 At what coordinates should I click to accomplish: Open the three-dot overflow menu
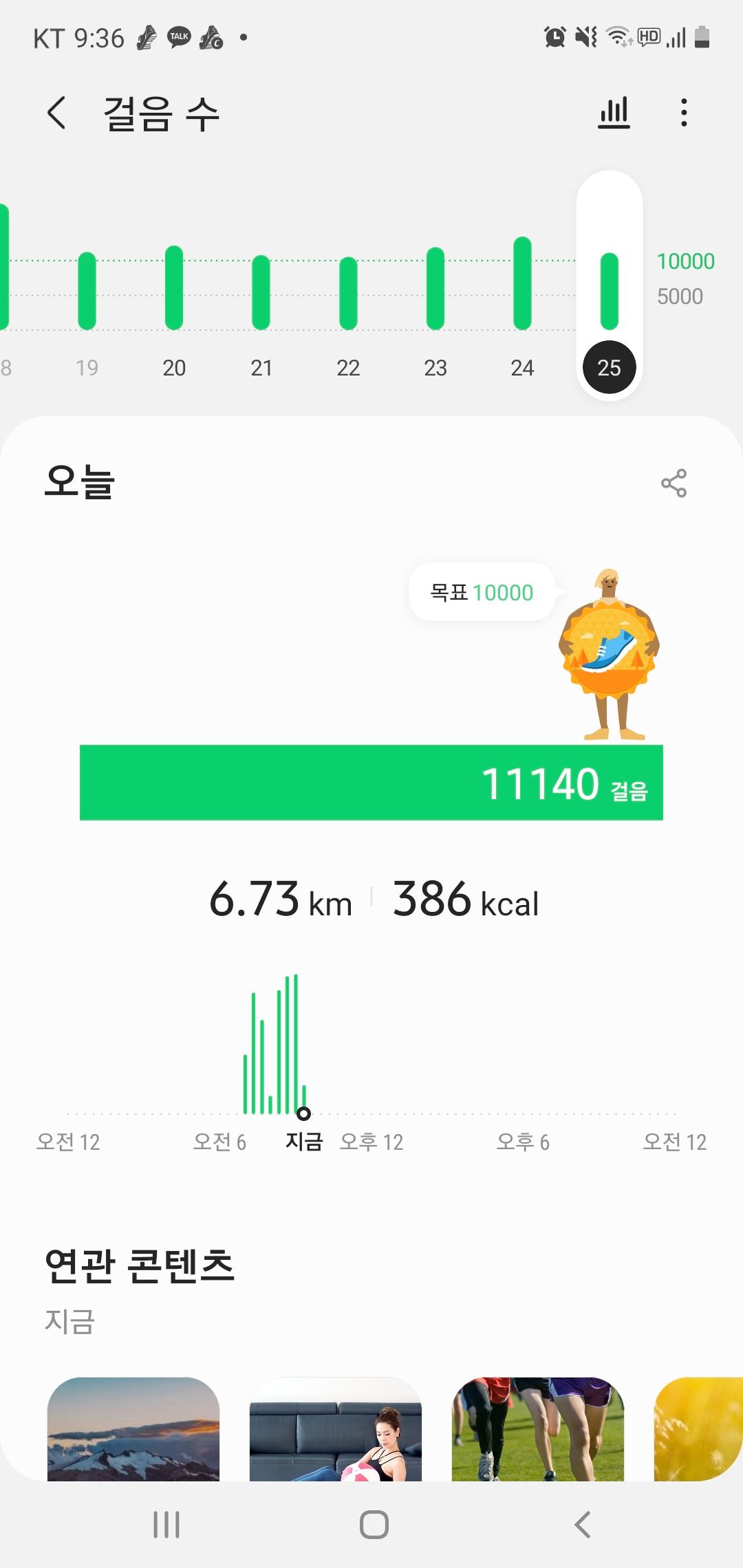[x=683, y=113]
